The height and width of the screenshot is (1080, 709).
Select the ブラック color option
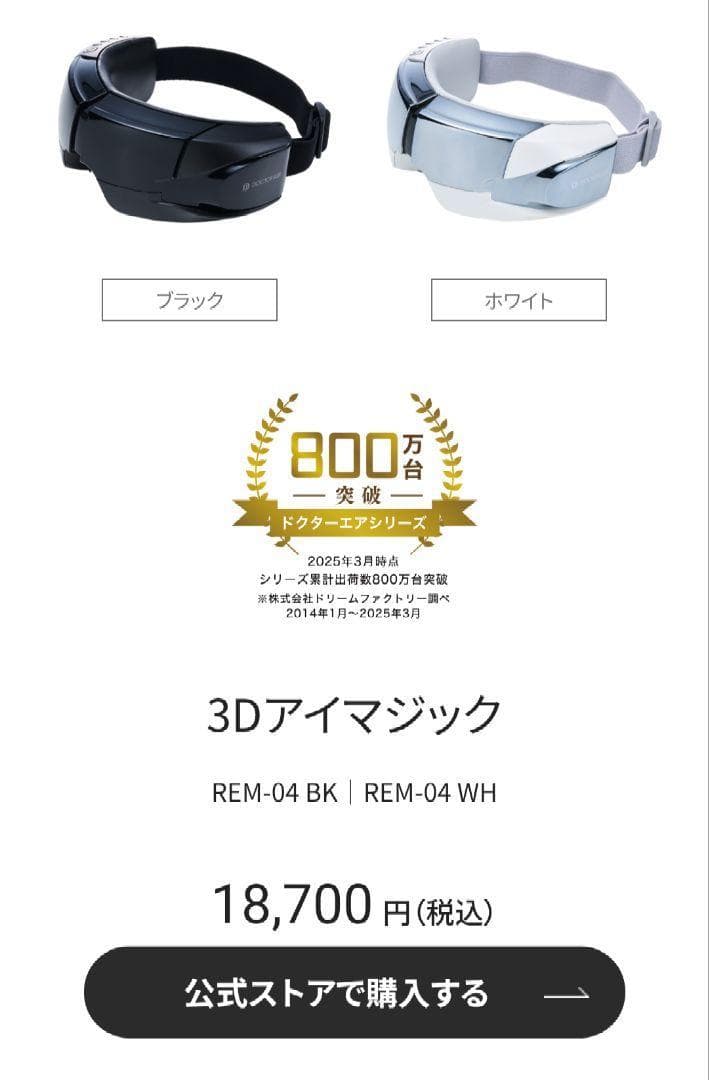click(189, 300)
